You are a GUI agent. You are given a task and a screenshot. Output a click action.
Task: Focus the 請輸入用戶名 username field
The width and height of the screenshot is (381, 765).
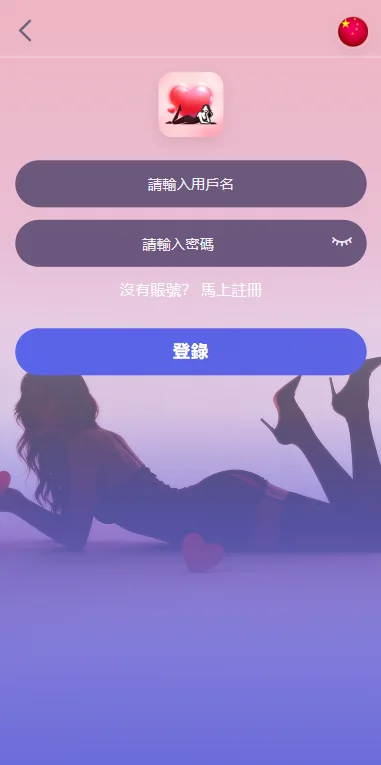(x=191, y=184)
